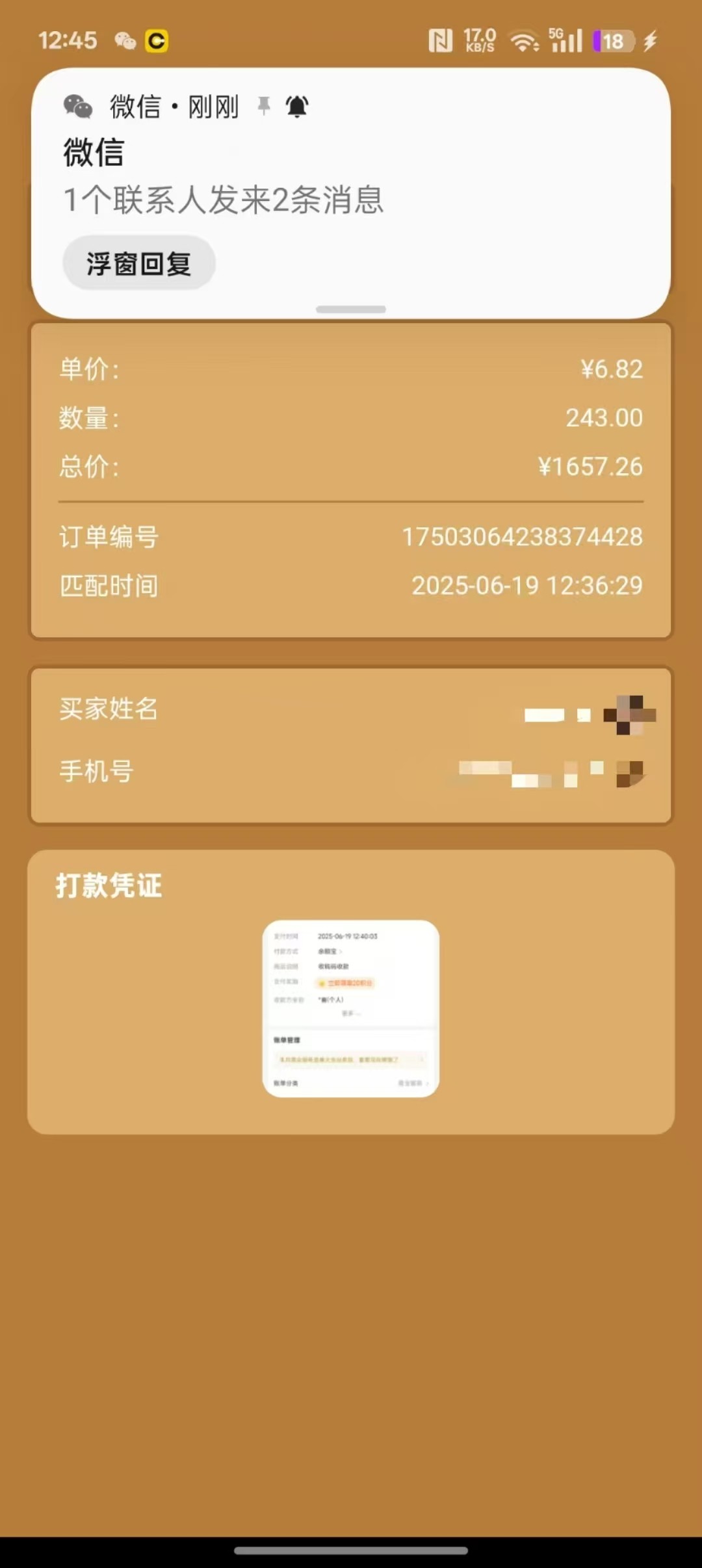Image resolution: width=702 pixels, height=1568 pixels.
Task: Open the 打款凭证 payment proof image
Action: [x=351, y=1008]
